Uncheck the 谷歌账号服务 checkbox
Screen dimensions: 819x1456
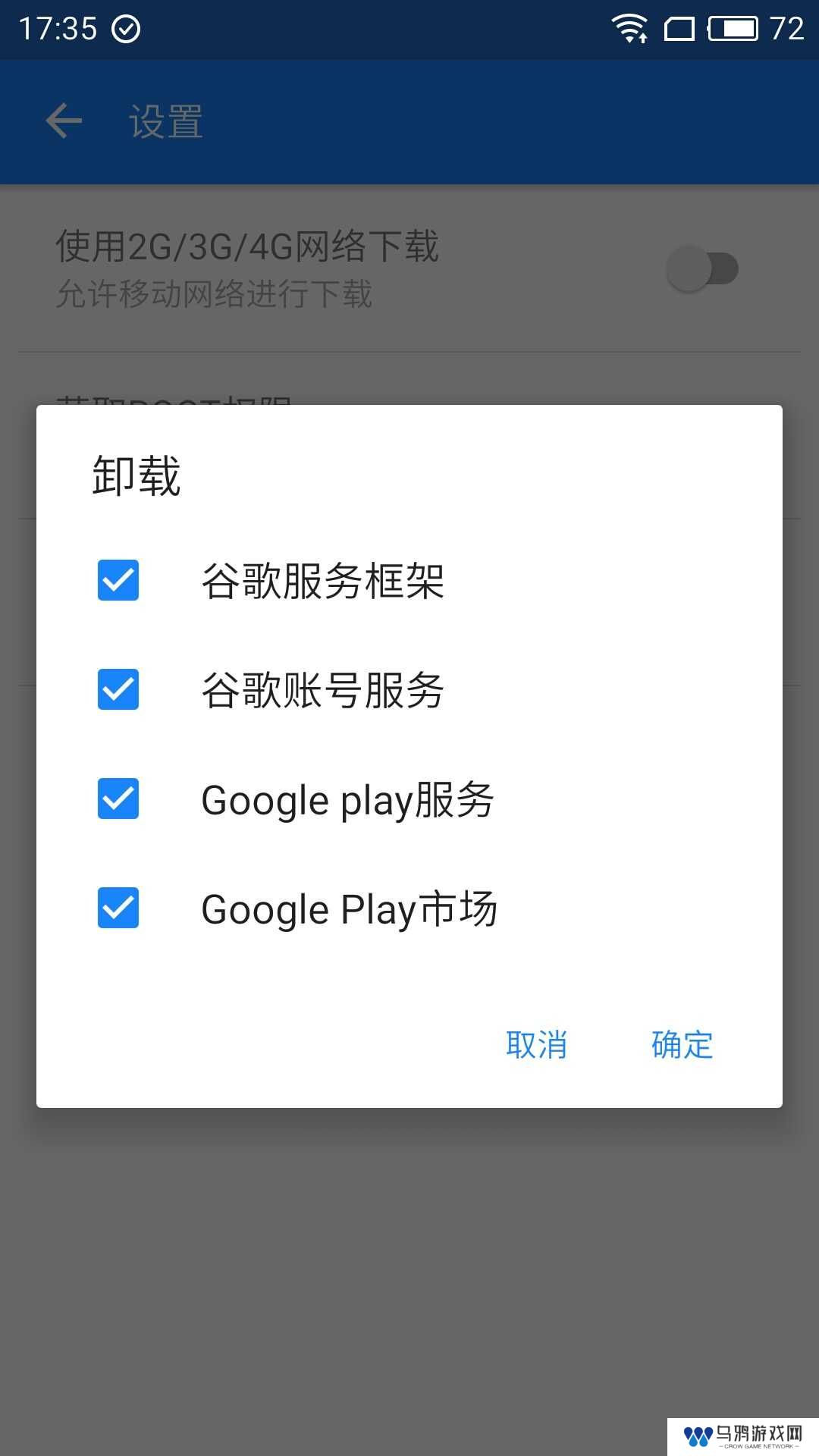point(118,689)
